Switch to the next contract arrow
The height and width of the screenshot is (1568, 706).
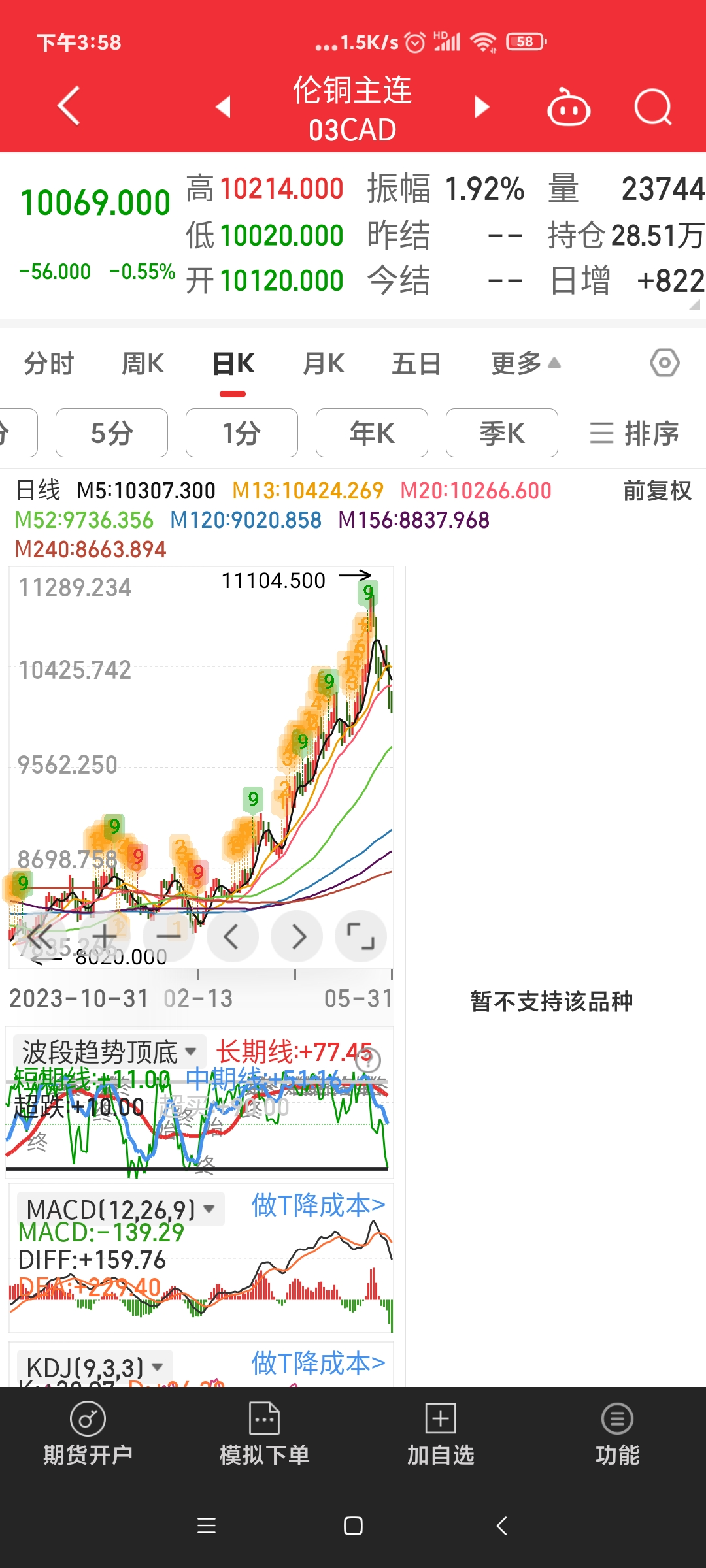tap(482, 106)
